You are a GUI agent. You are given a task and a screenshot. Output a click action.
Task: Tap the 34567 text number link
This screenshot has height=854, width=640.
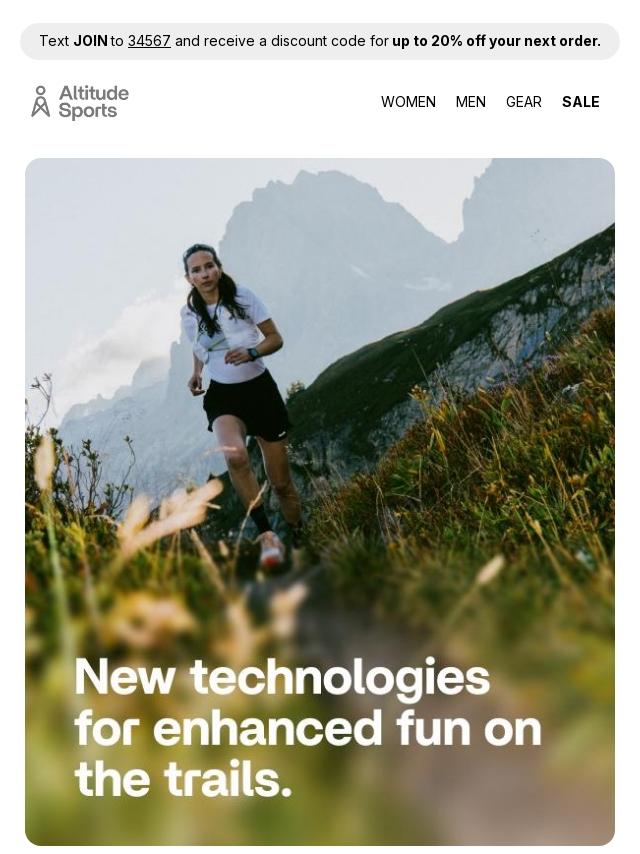149,41
